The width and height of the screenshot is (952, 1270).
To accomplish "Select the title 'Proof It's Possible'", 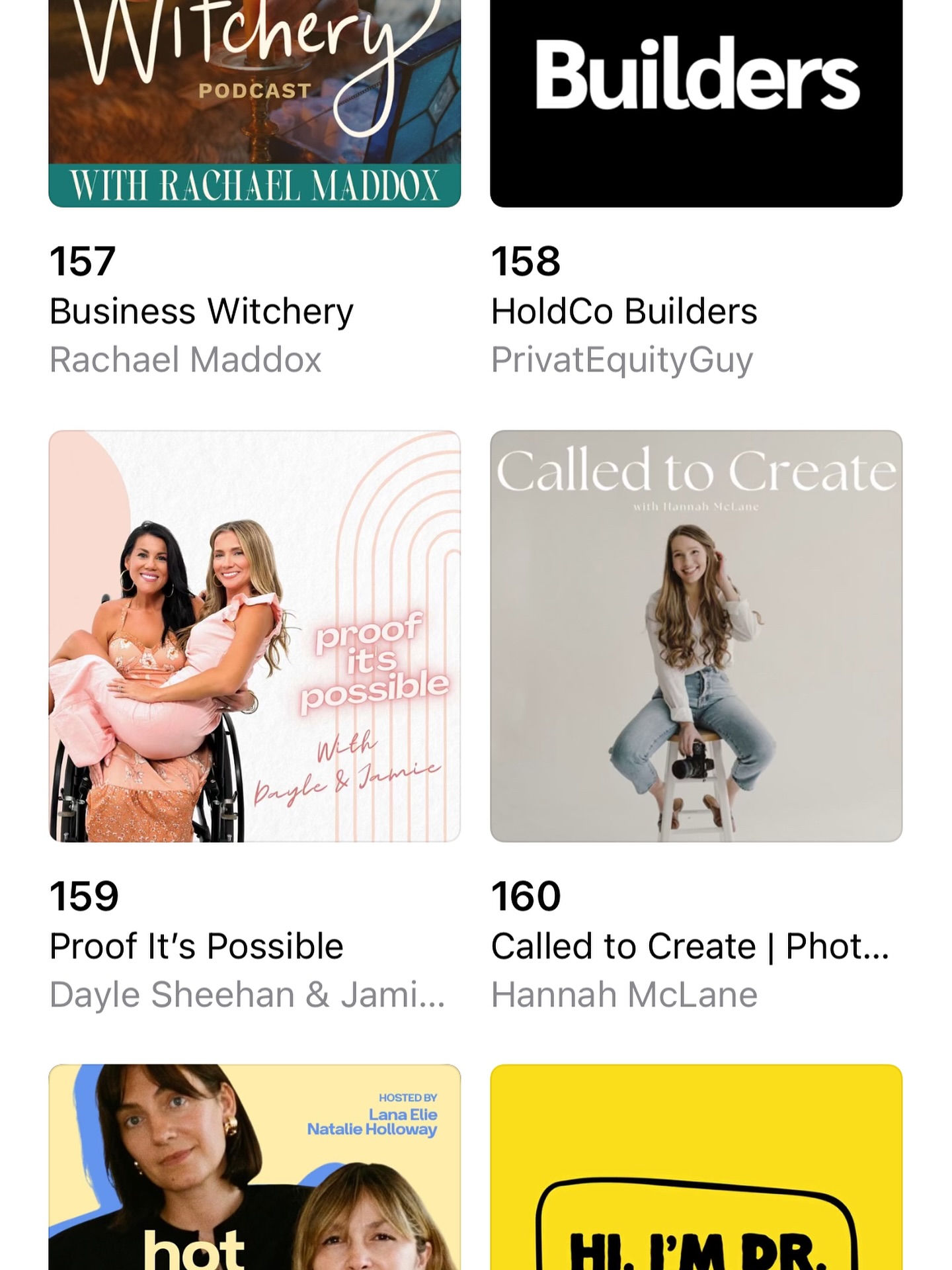I will (198, 946).
